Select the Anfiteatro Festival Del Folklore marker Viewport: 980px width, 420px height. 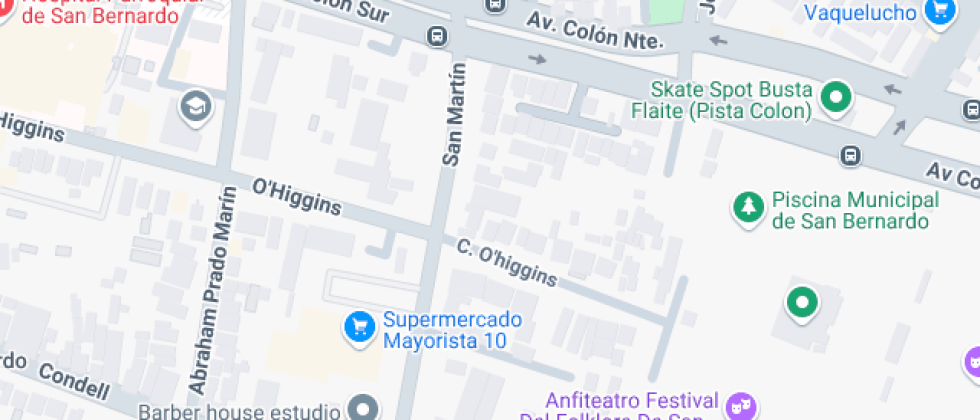739,406
